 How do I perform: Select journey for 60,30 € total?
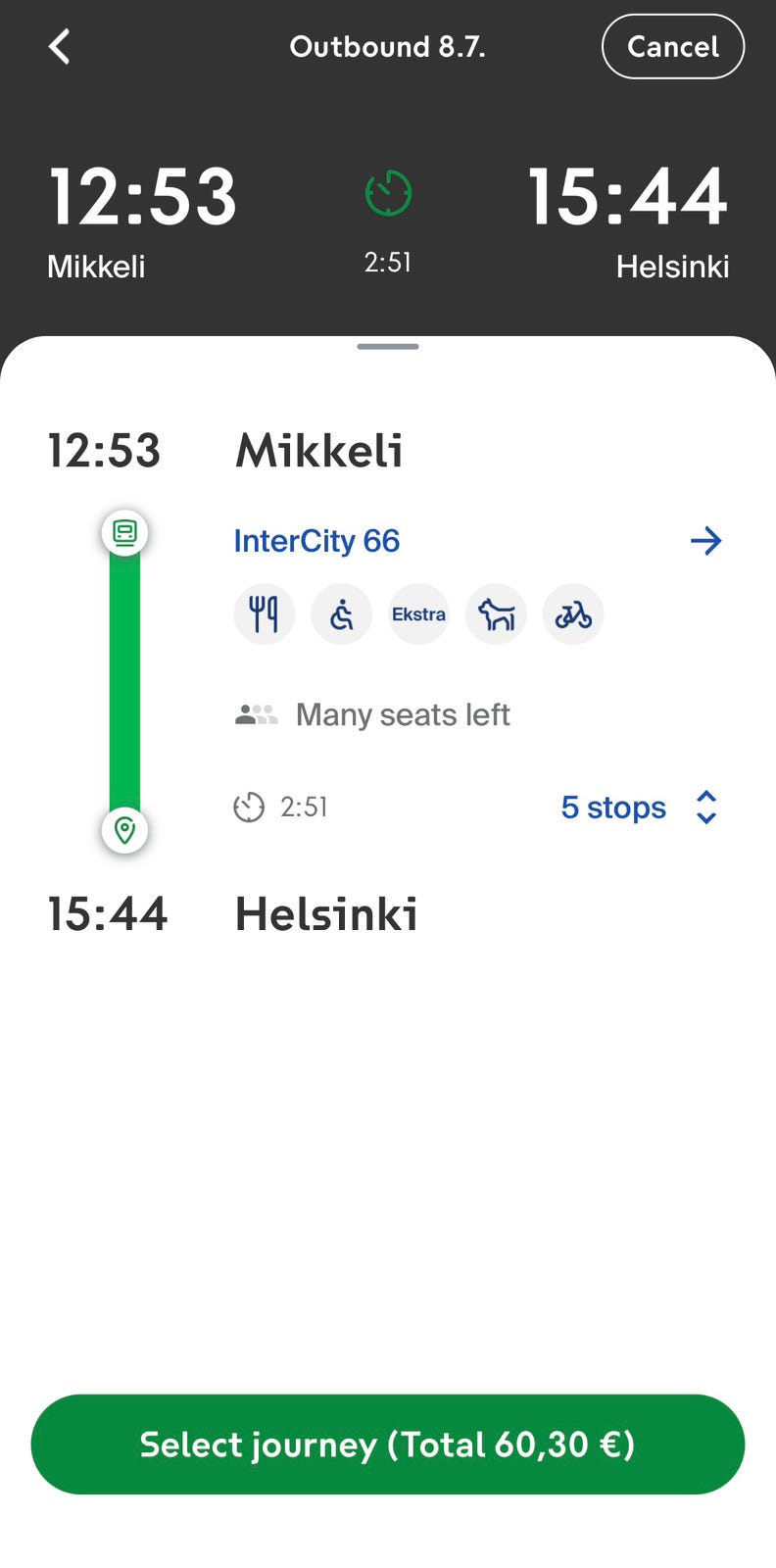[x=388, y=1445]
